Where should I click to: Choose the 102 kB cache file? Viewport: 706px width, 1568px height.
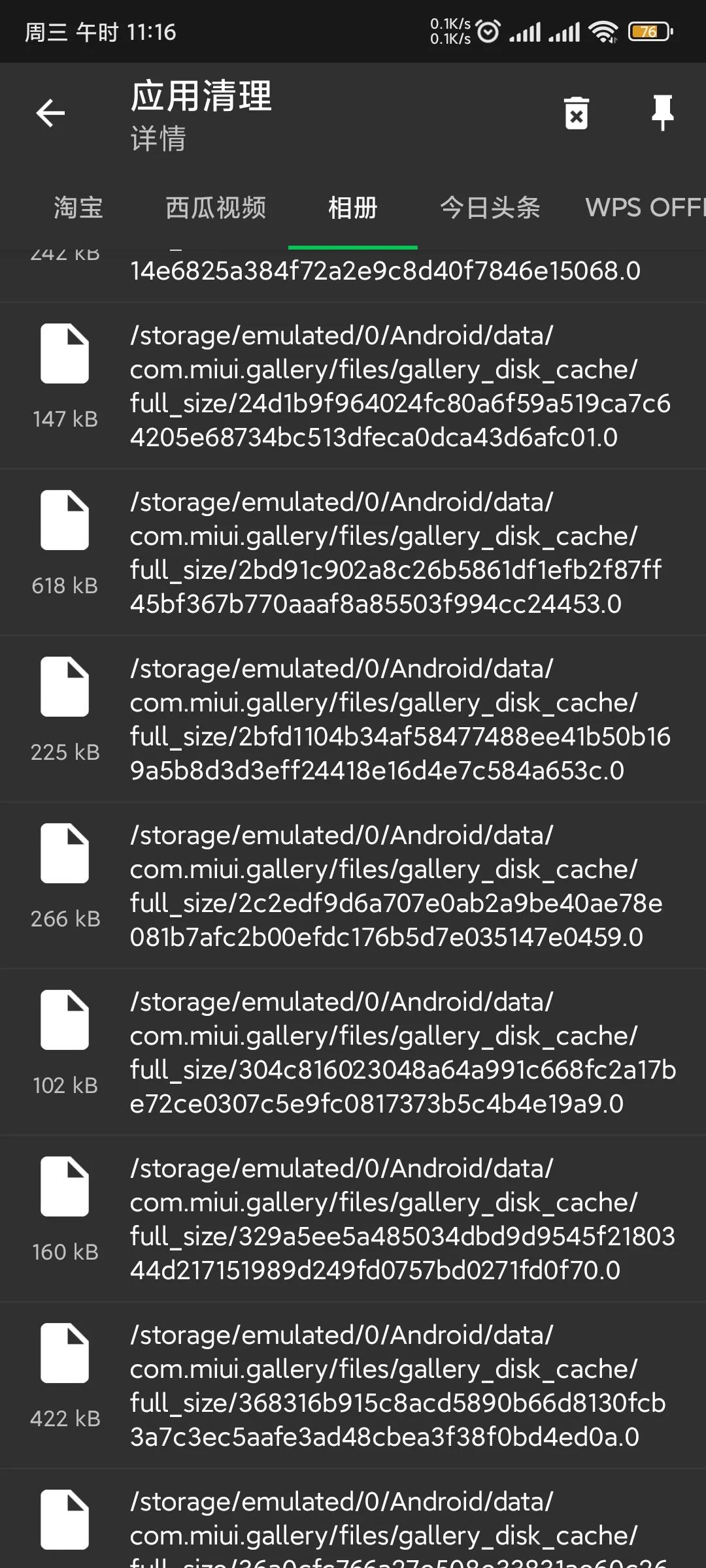pos(353,1053)
